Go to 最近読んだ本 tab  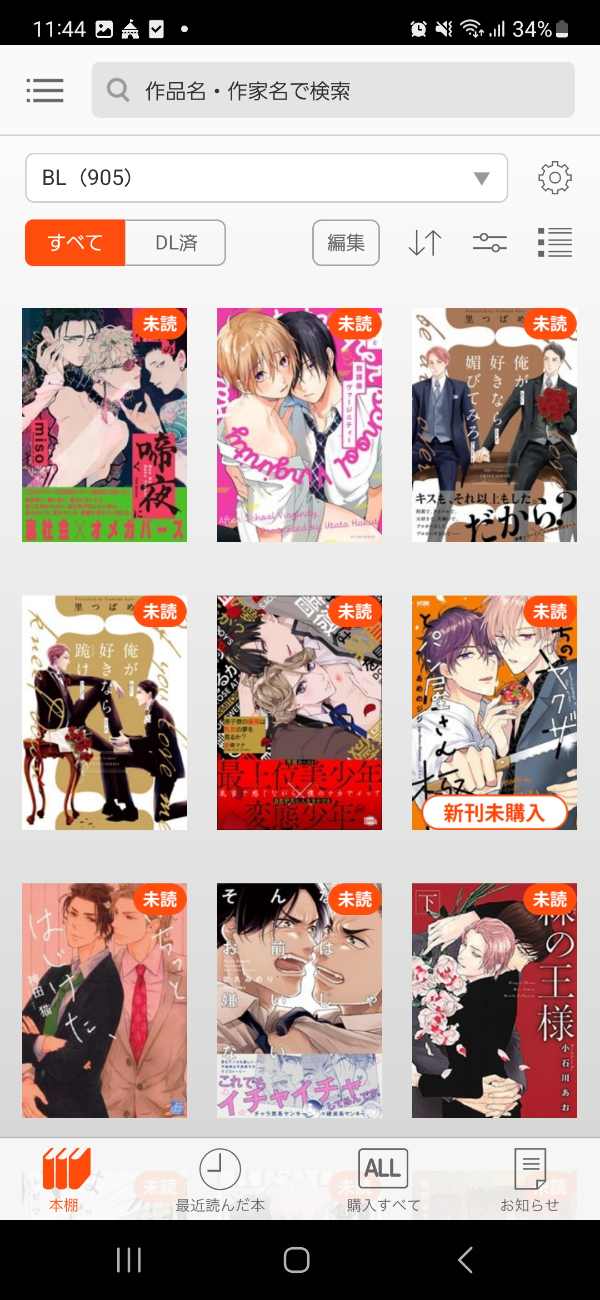click(220, 1180)
